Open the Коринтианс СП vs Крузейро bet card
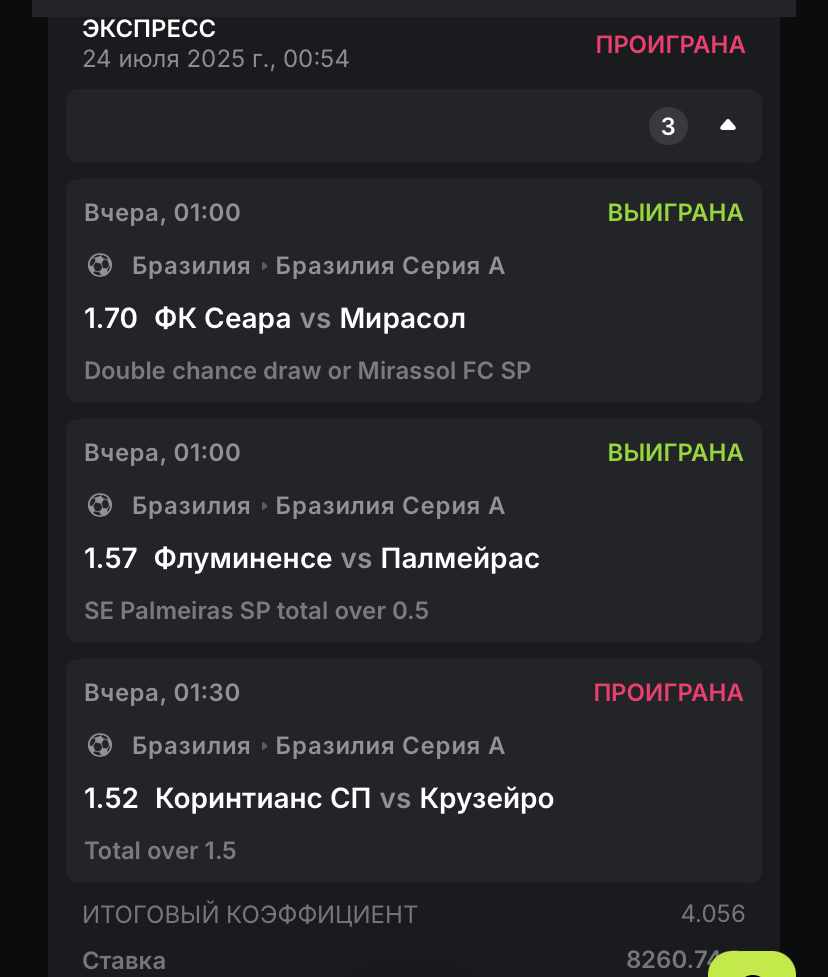Viewport: 828px width, 977px height. pos(413,771)
